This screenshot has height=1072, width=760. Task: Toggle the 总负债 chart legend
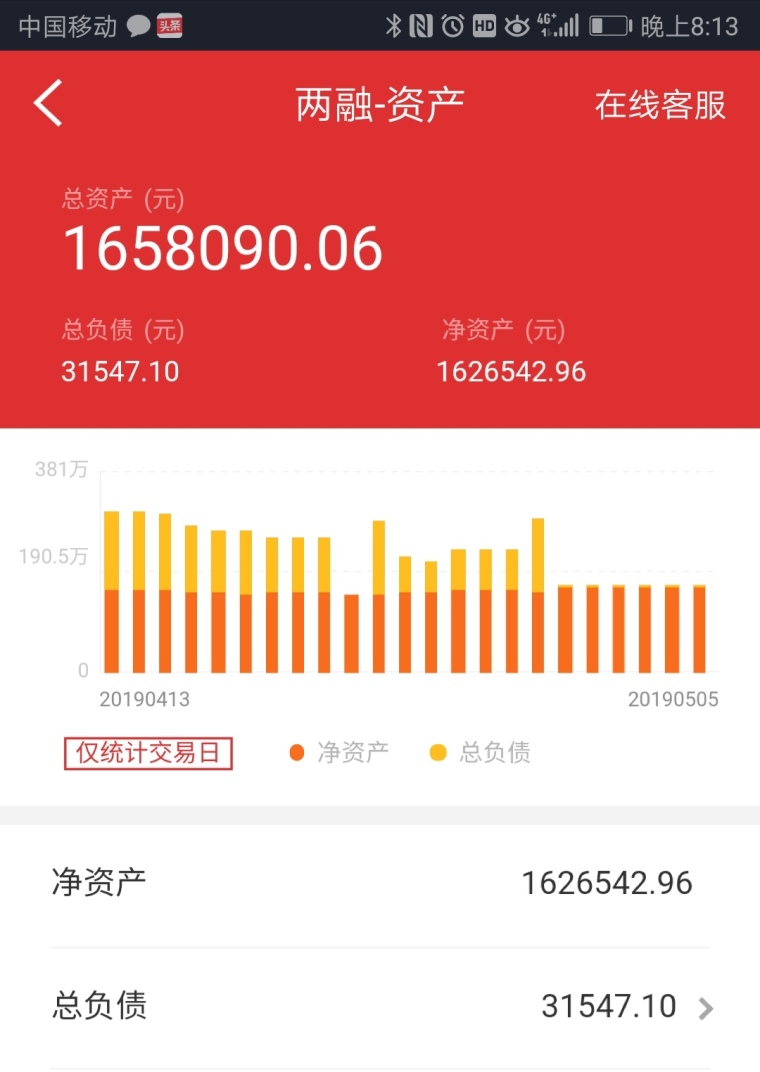point(480,753)
